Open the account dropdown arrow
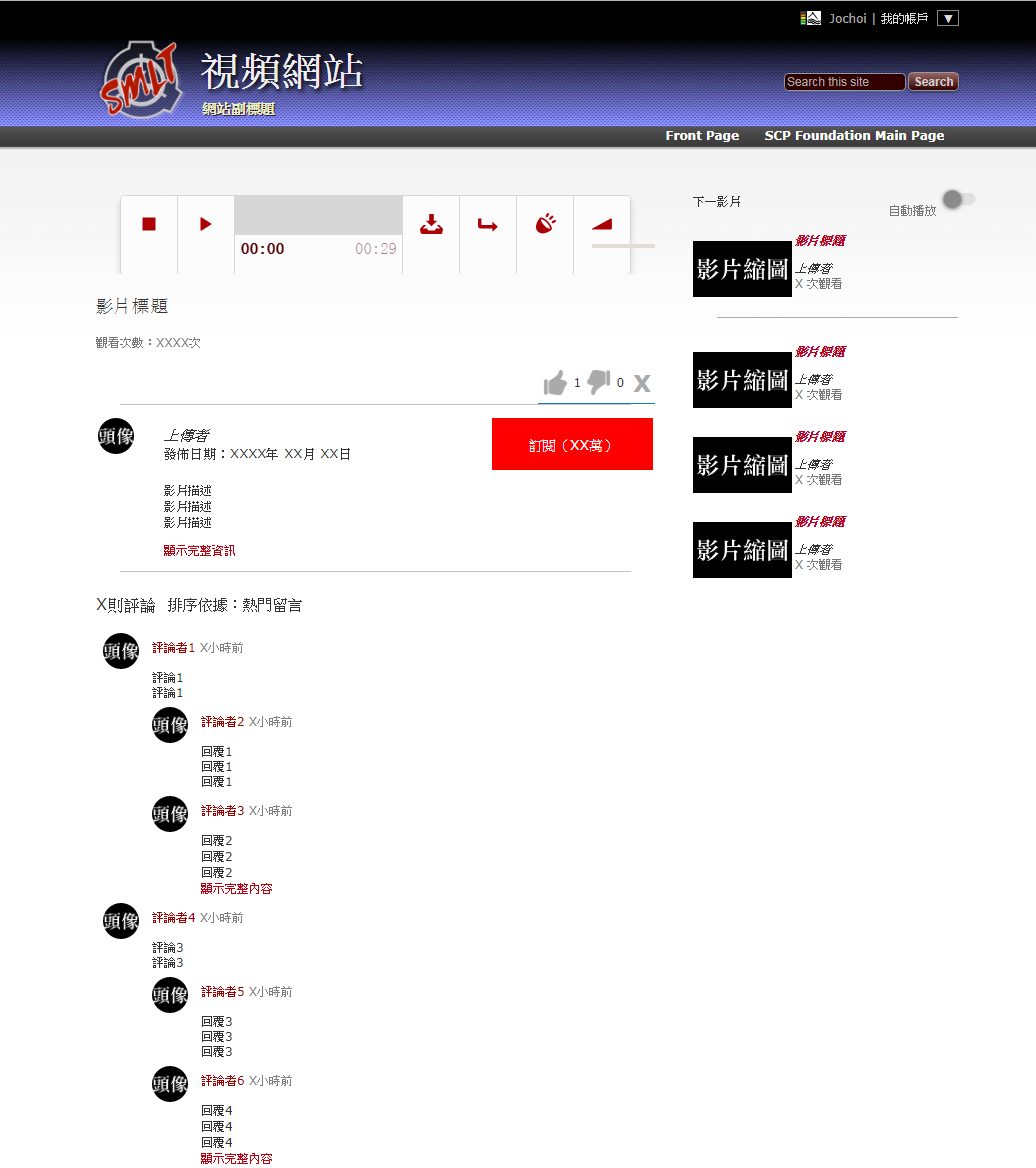Viewport: 1036px width, 1168px height. pos(948,18)
